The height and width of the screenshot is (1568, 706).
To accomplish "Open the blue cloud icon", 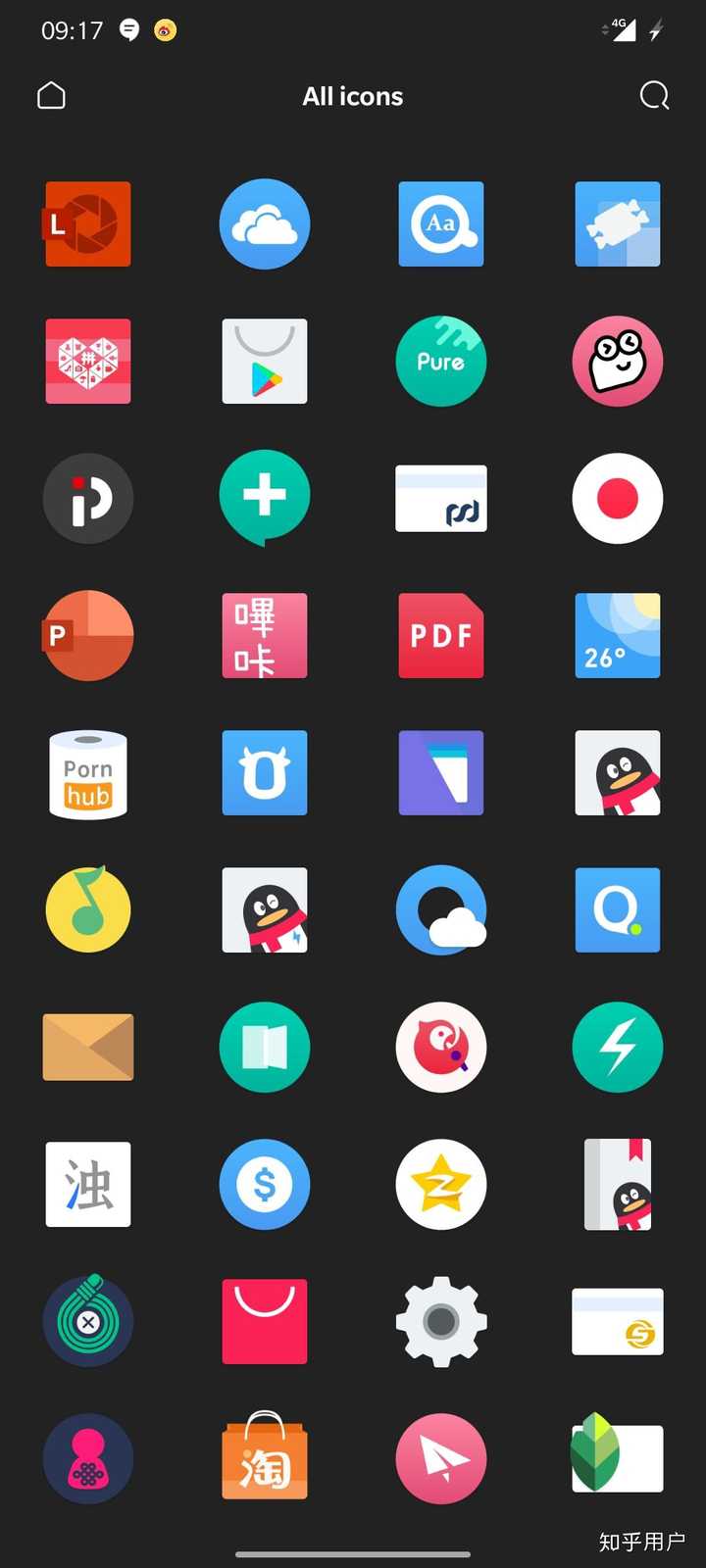I will [x=265, y=223].
